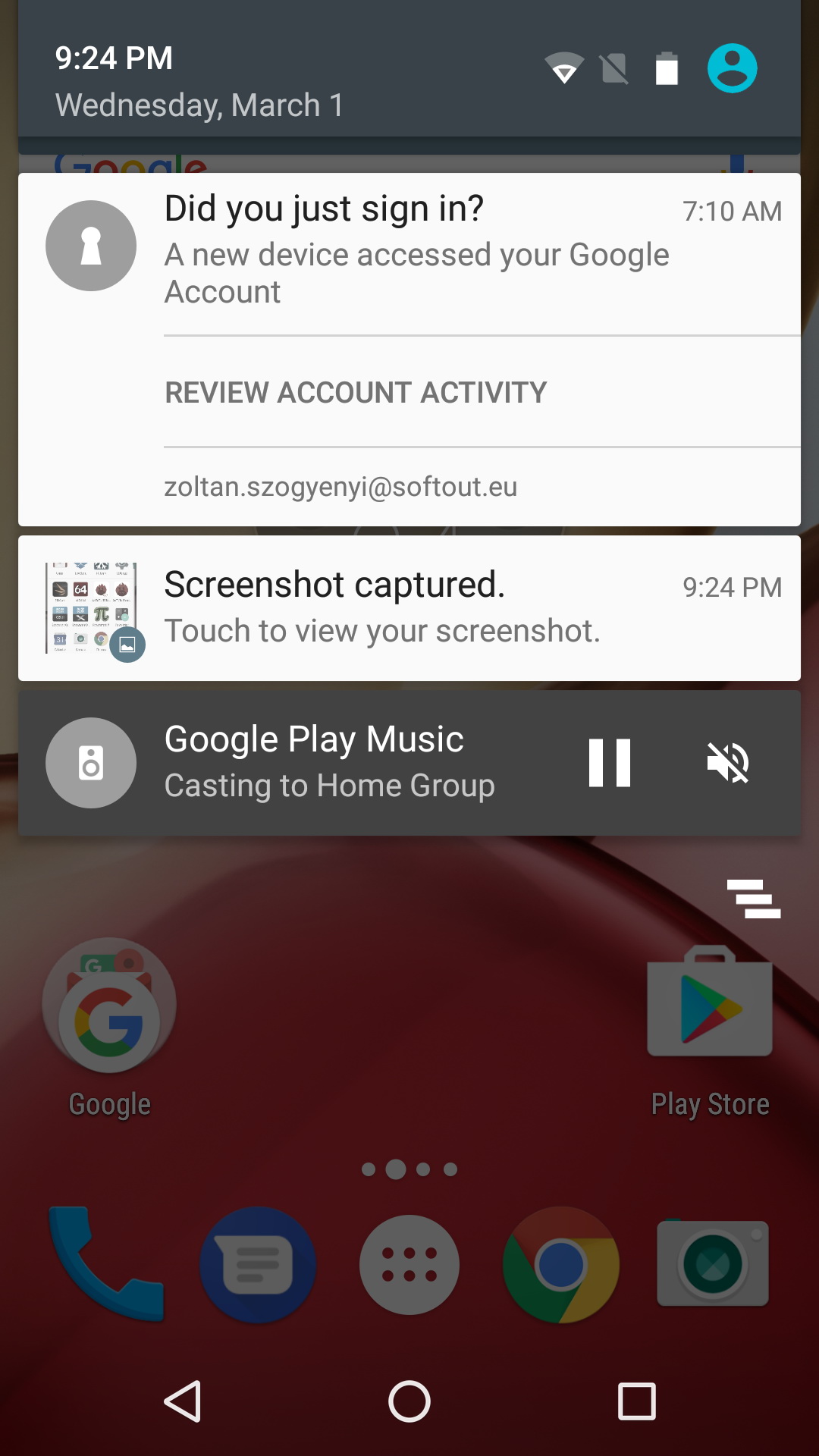
Task: Open the Camera app
Action: (x=713, y=1263)
